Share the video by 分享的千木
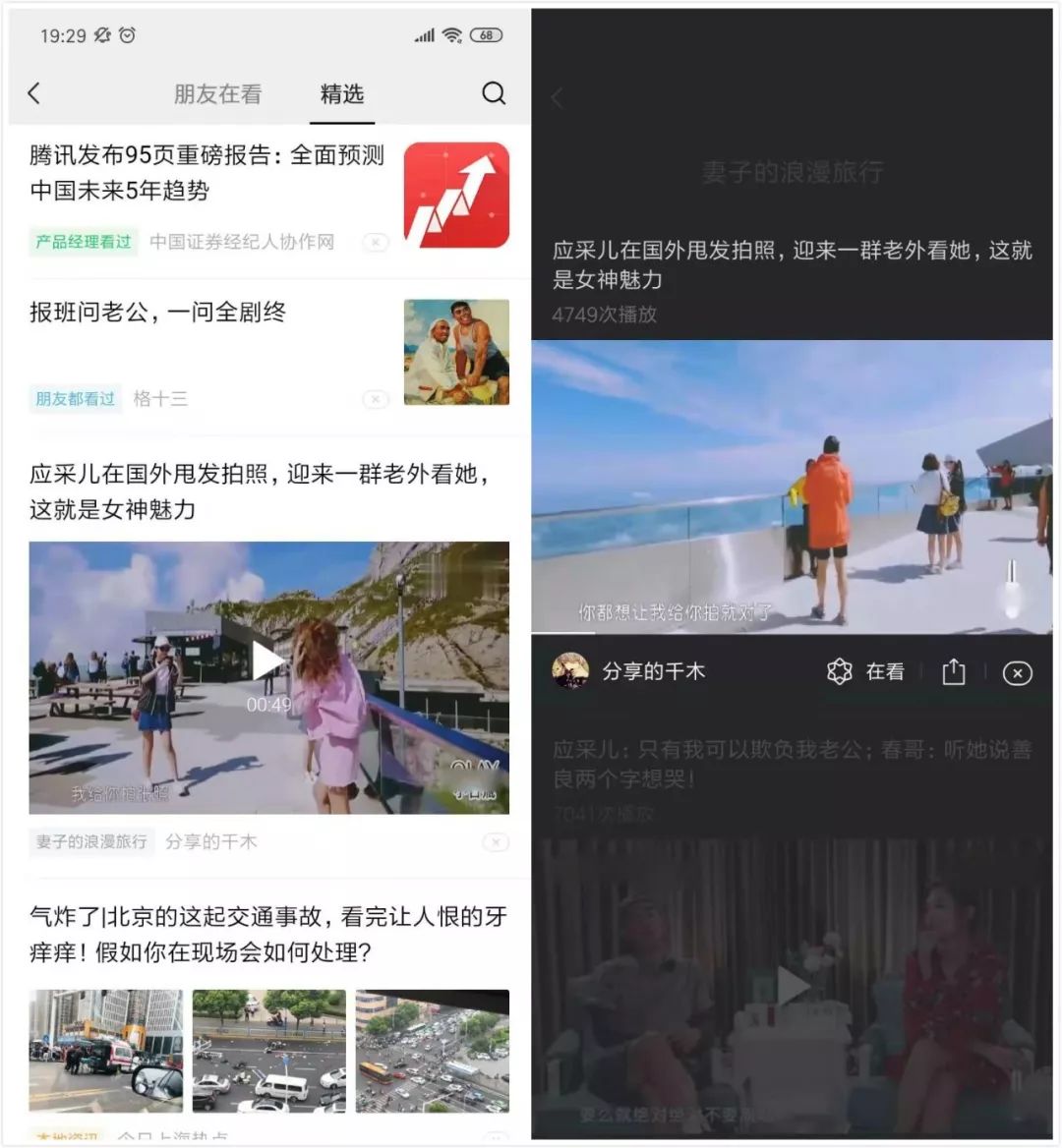 (954, 672)
